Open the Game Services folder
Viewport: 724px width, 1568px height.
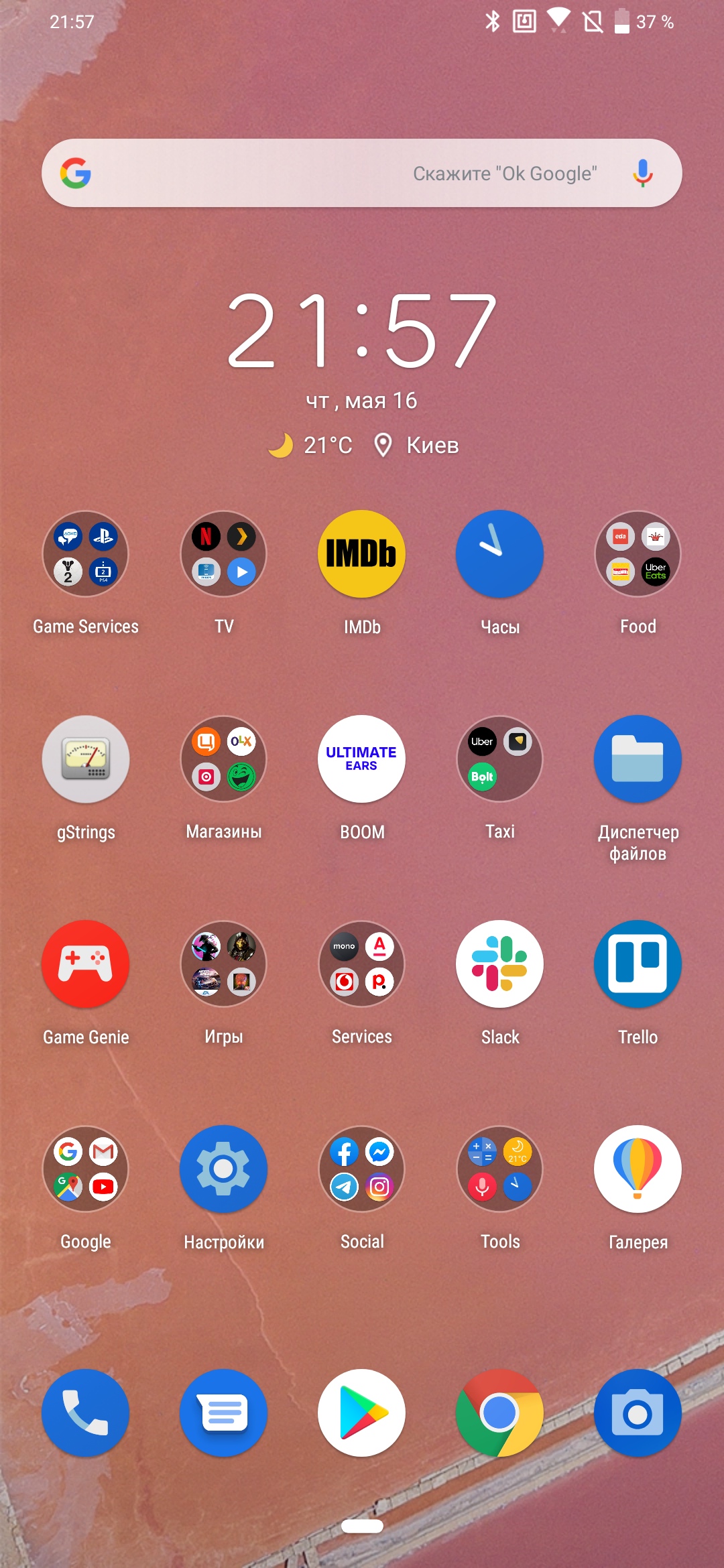(86, 554)
